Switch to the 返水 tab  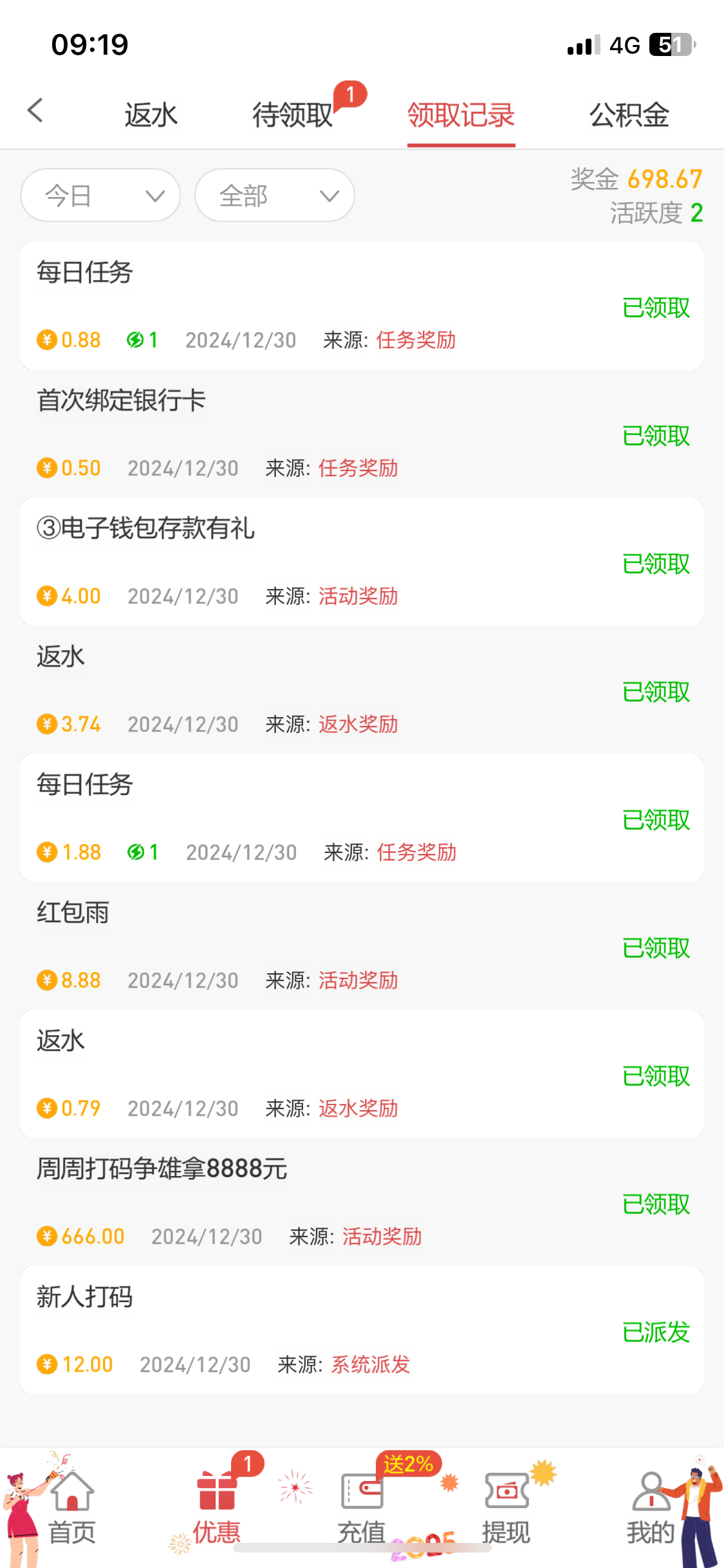click(151, 115)
